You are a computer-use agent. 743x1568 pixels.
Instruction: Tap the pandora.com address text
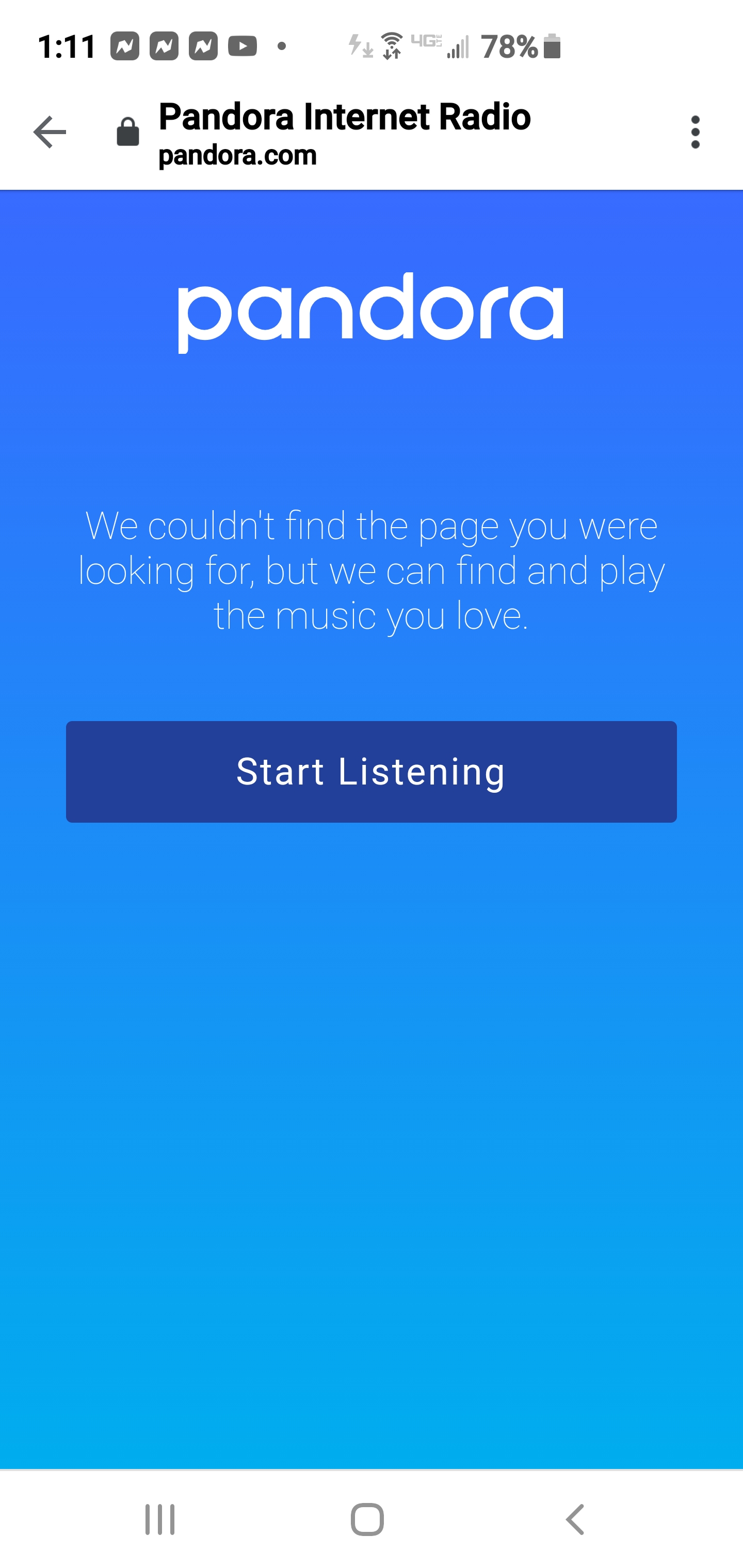pyautogui.click(x=237, y=155)
